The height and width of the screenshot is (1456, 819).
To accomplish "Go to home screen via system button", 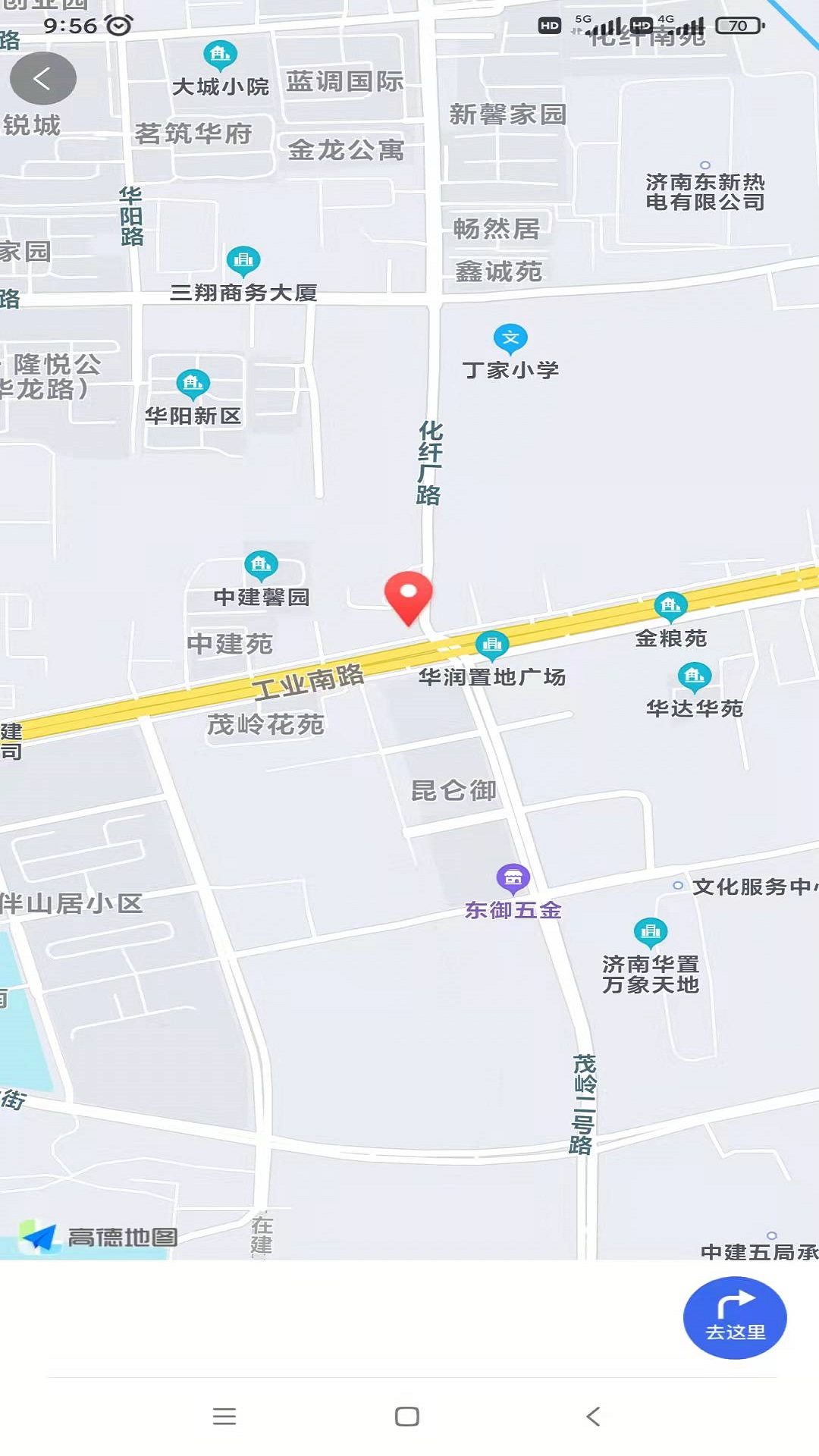I will pyautogui.click(x=407, y=1416).
